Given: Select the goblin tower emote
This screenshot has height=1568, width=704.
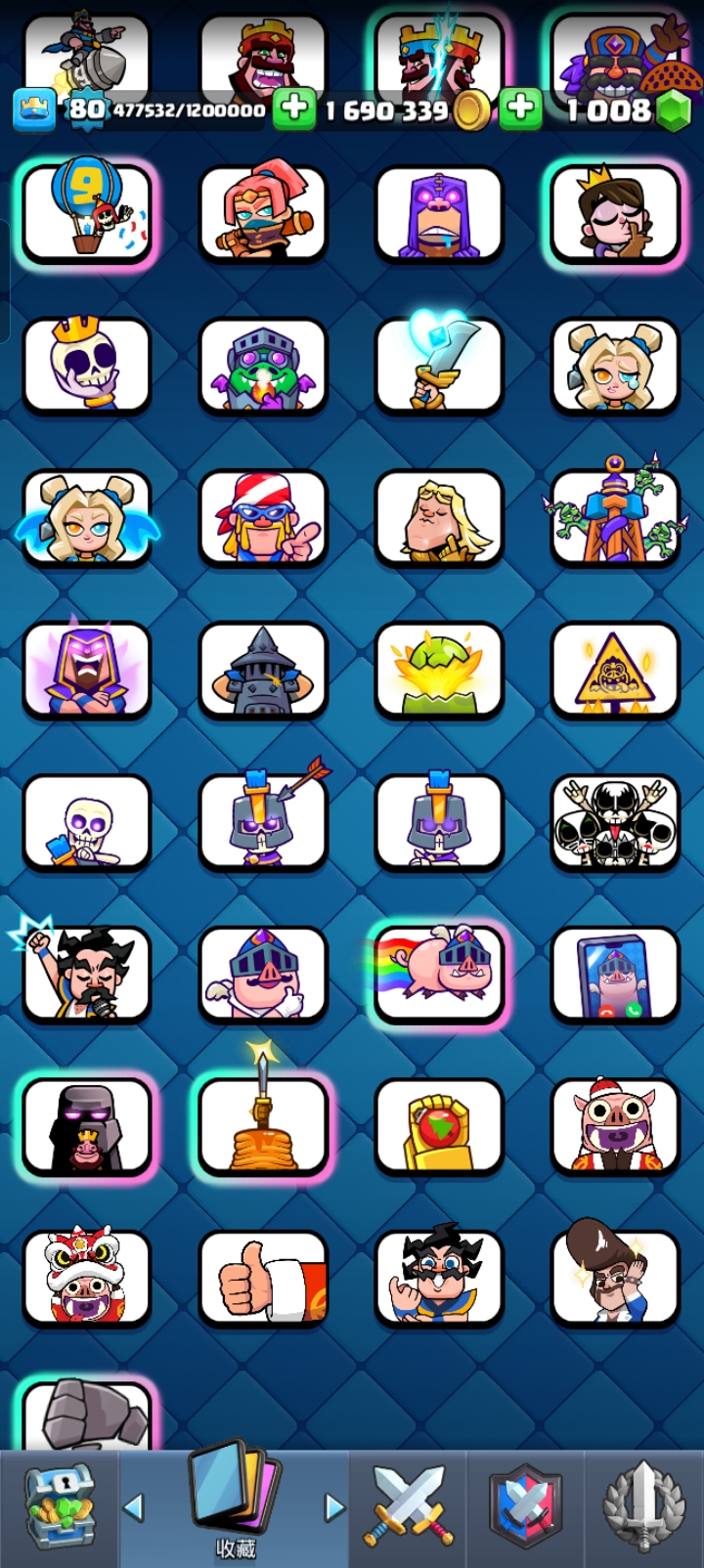Looking at the screenshot, I should [615, 517].
